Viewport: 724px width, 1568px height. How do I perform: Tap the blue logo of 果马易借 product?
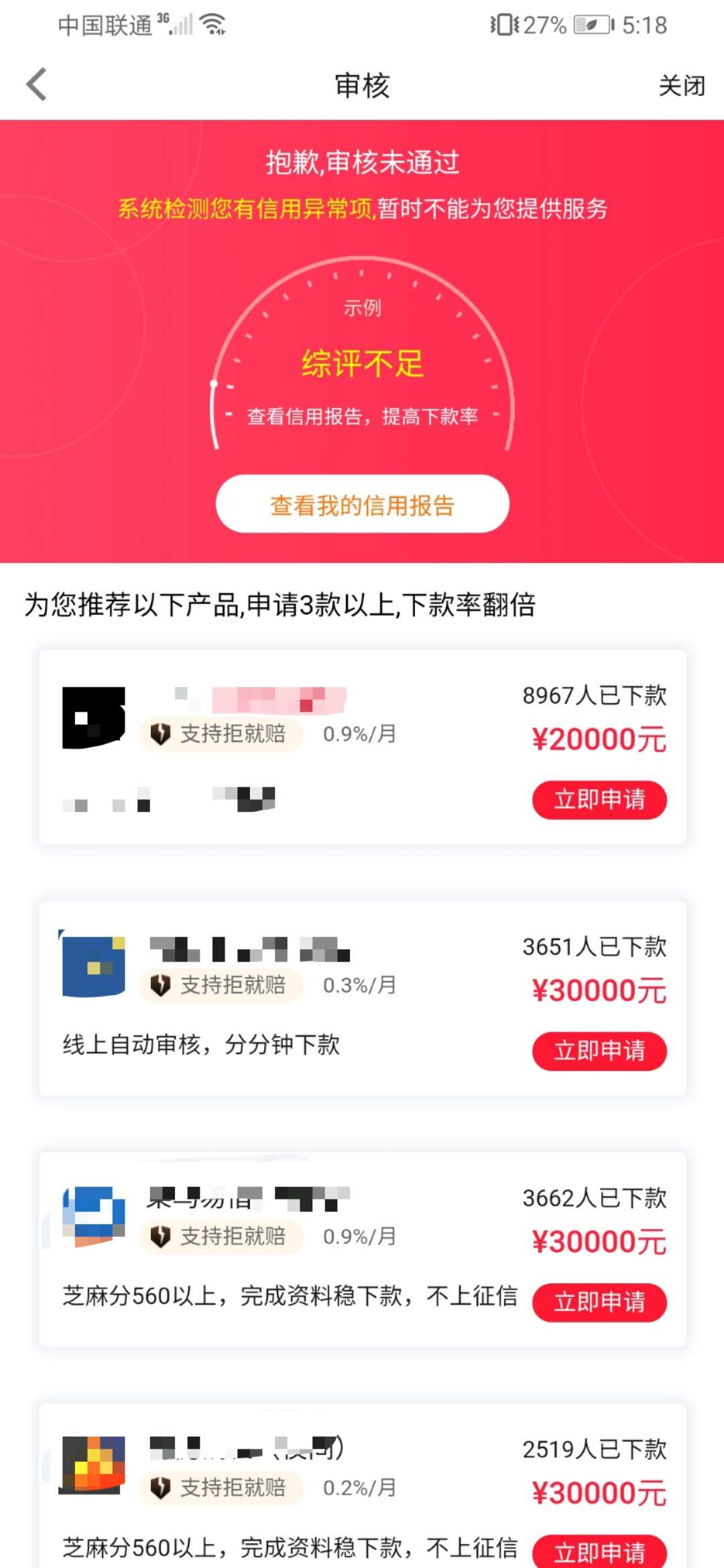(94, 1220)
